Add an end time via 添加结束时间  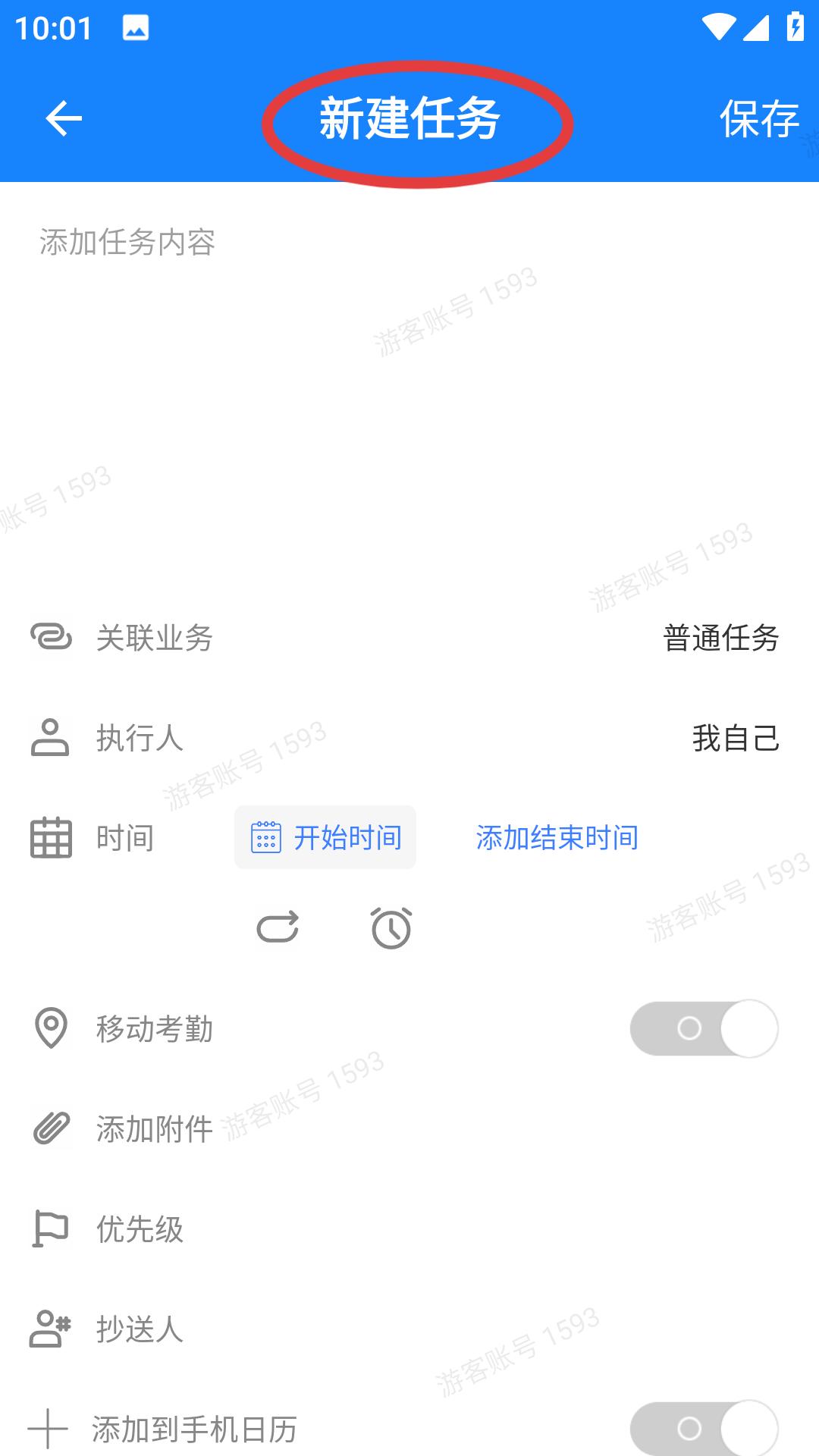click(556, 838)
